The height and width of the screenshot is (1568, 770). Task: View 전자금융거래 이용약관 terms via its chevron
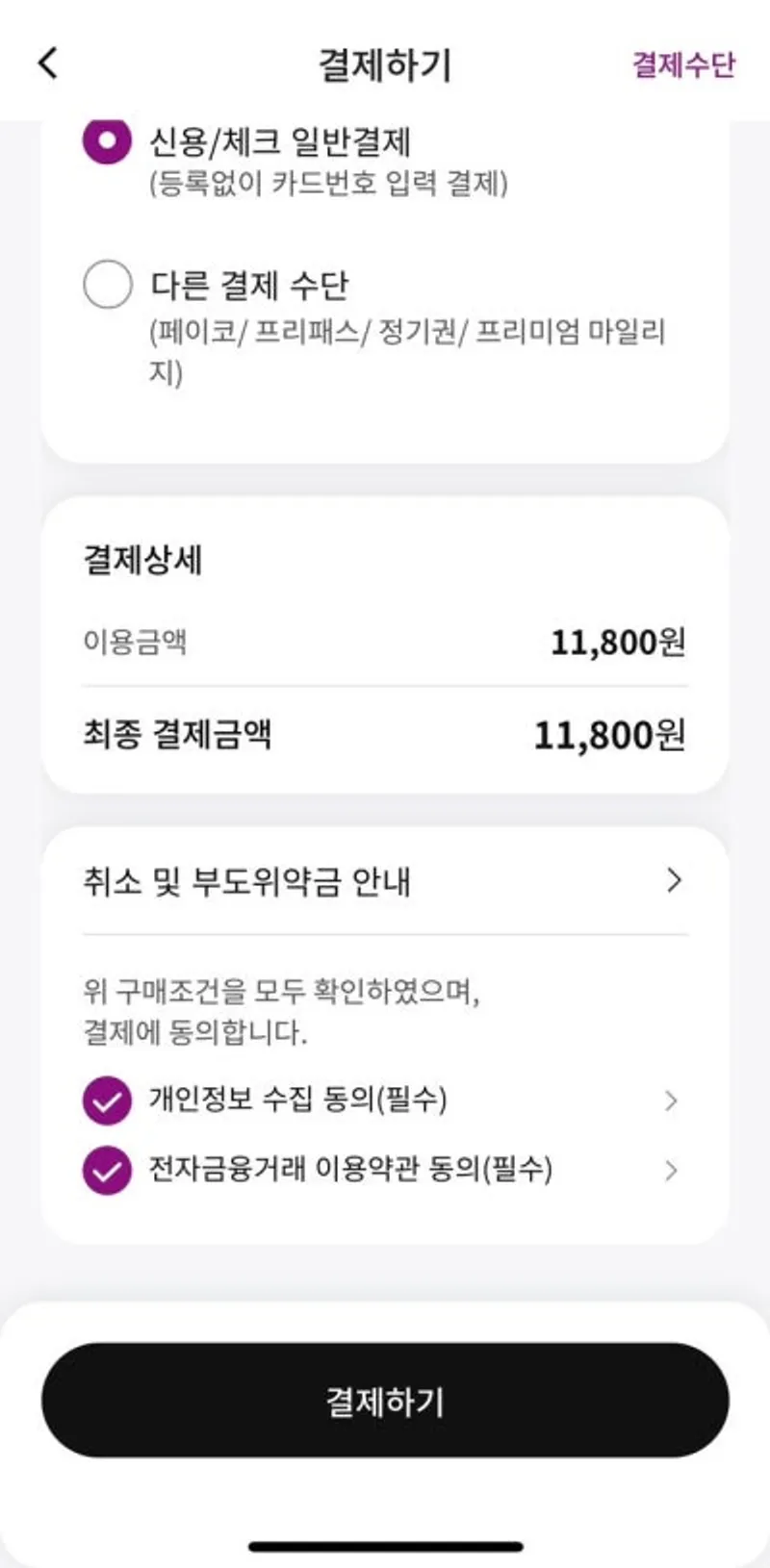(672, 1170)
